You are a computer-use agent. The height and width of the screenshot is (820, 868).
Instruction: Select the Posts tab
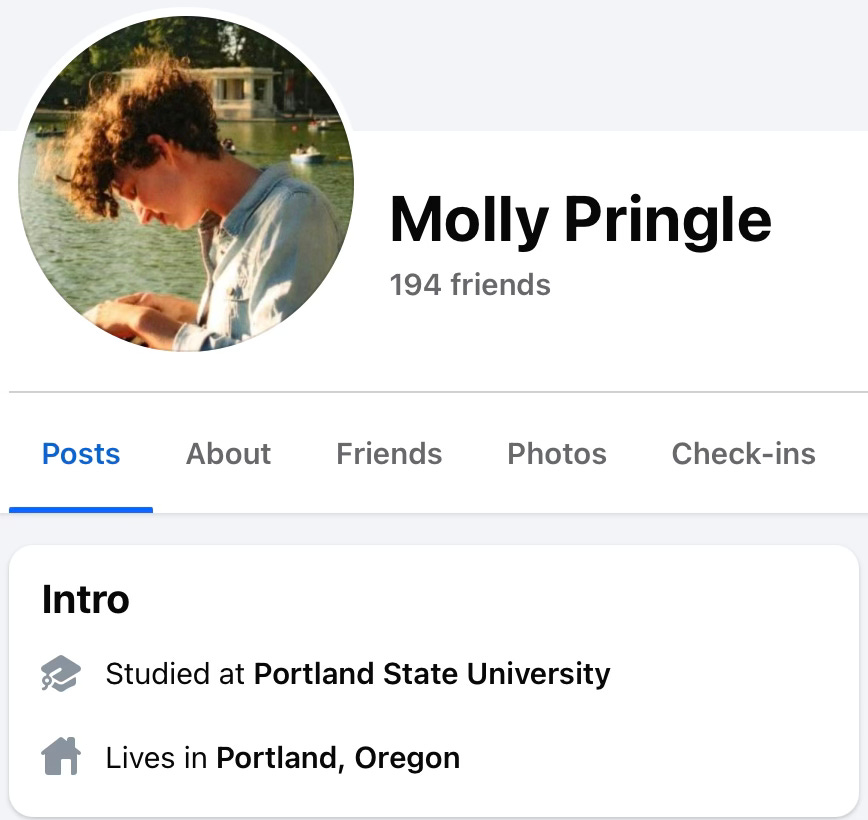click(x=81, y=454)
